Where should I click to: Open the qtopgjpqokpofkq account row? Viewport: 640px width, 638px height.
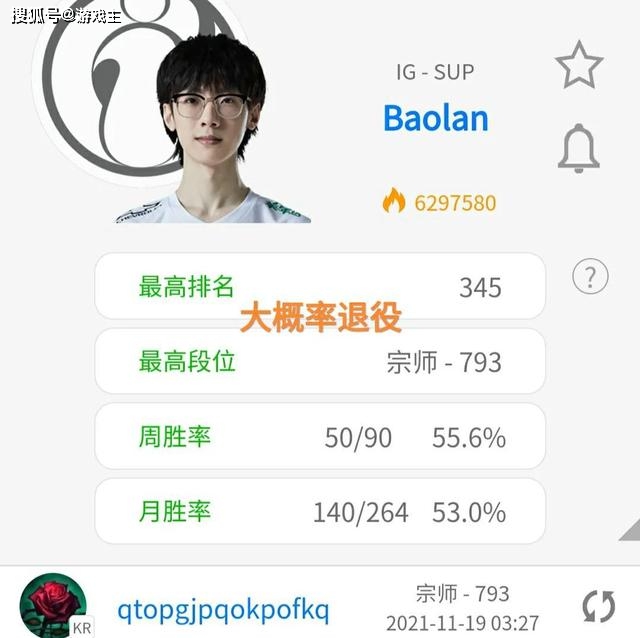223,609
